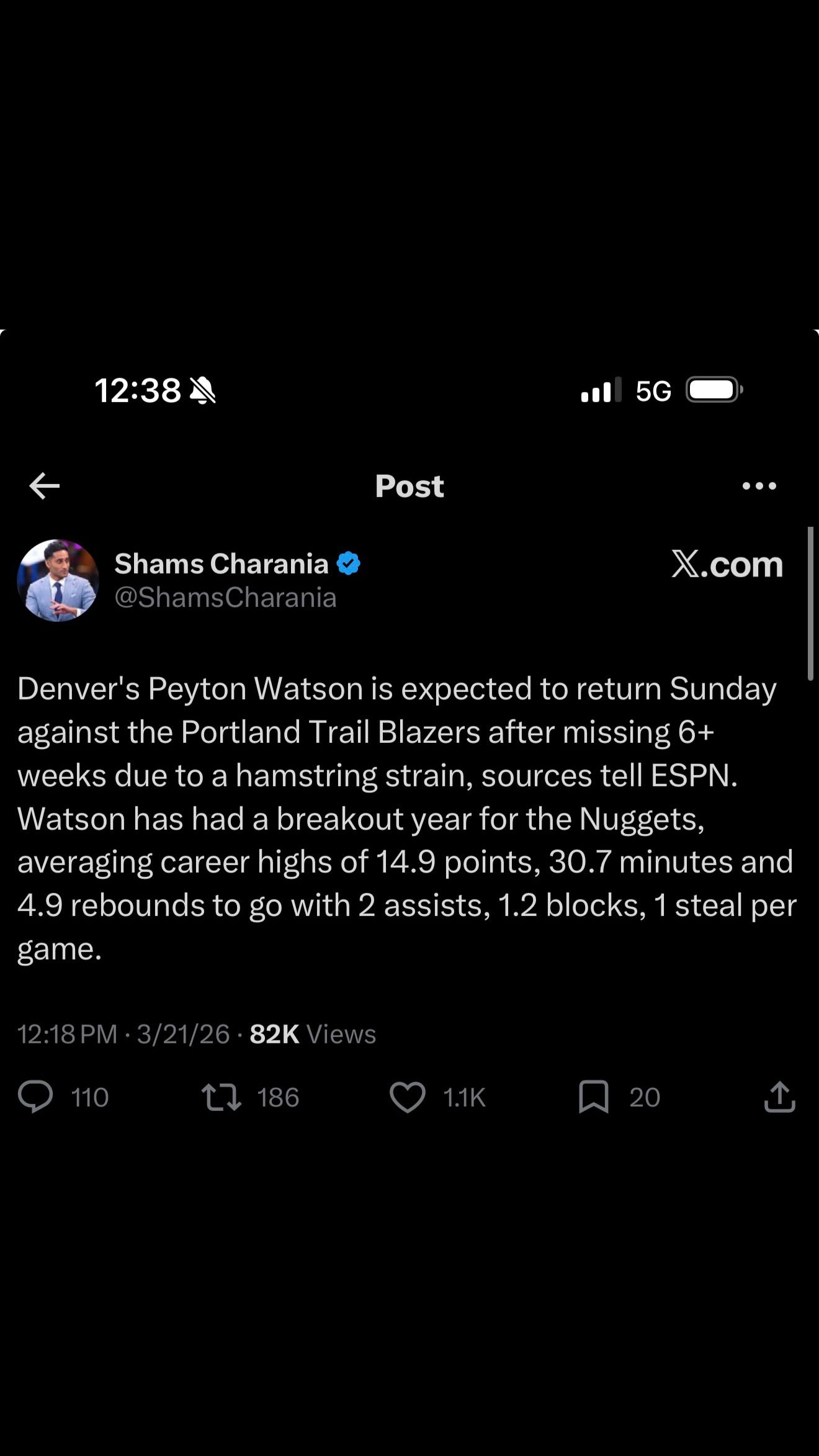Viewport: 819px width, 1456px height.
Task: Go back from the Post screen
Action: pyautogui.click(x=45, y=485)
